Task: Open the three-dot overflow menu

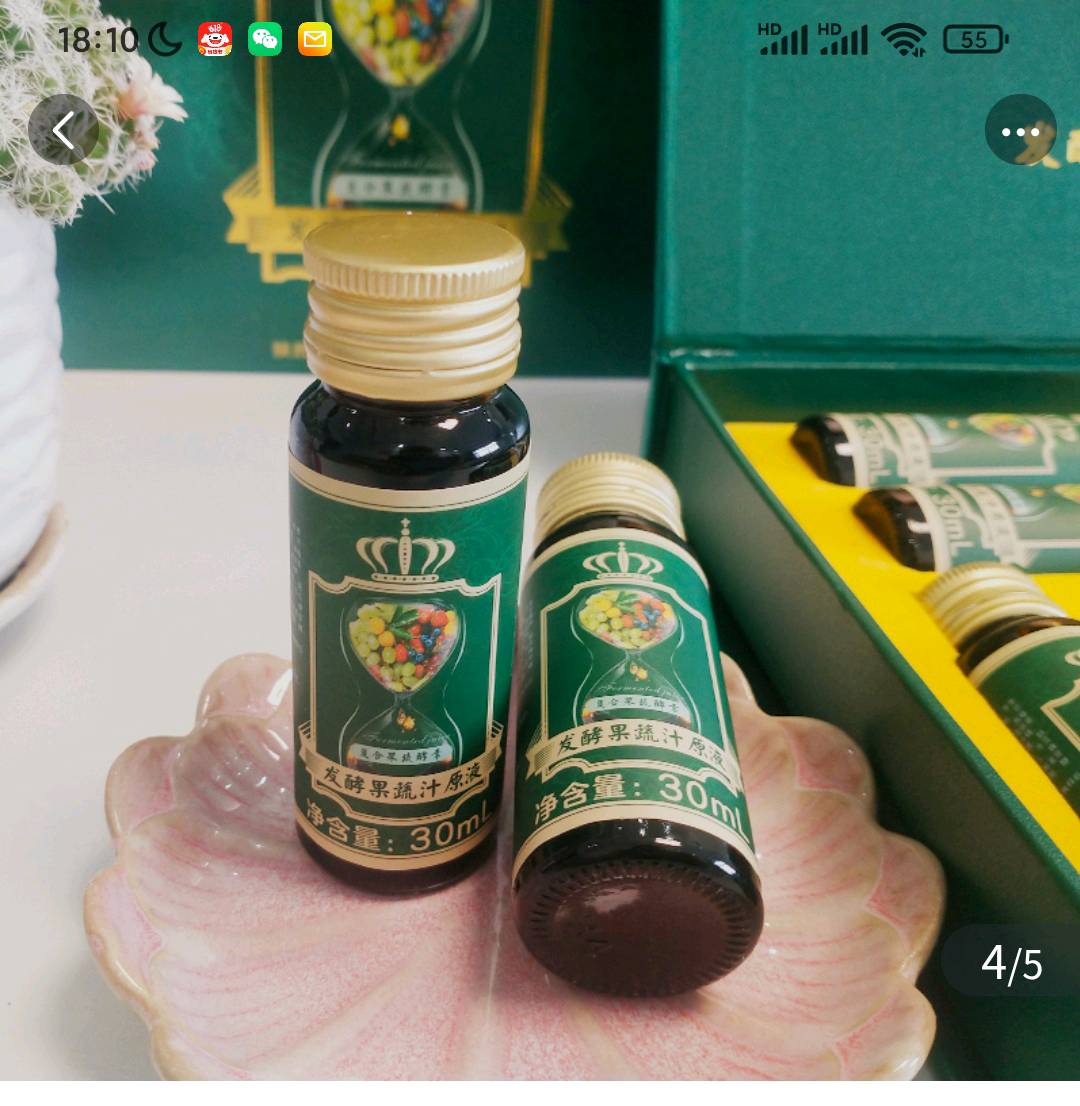Action: click(x=1020, y=130)
